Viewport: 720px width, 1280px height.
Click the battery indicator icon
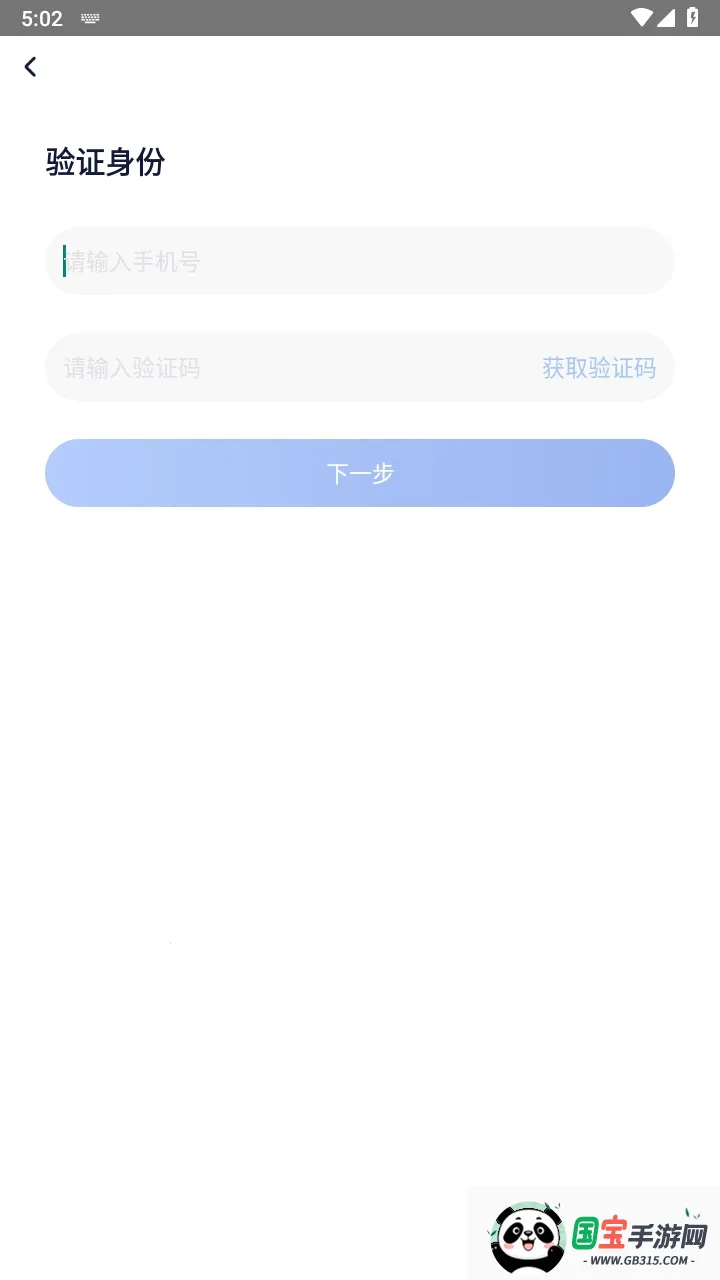click(695, 16)
